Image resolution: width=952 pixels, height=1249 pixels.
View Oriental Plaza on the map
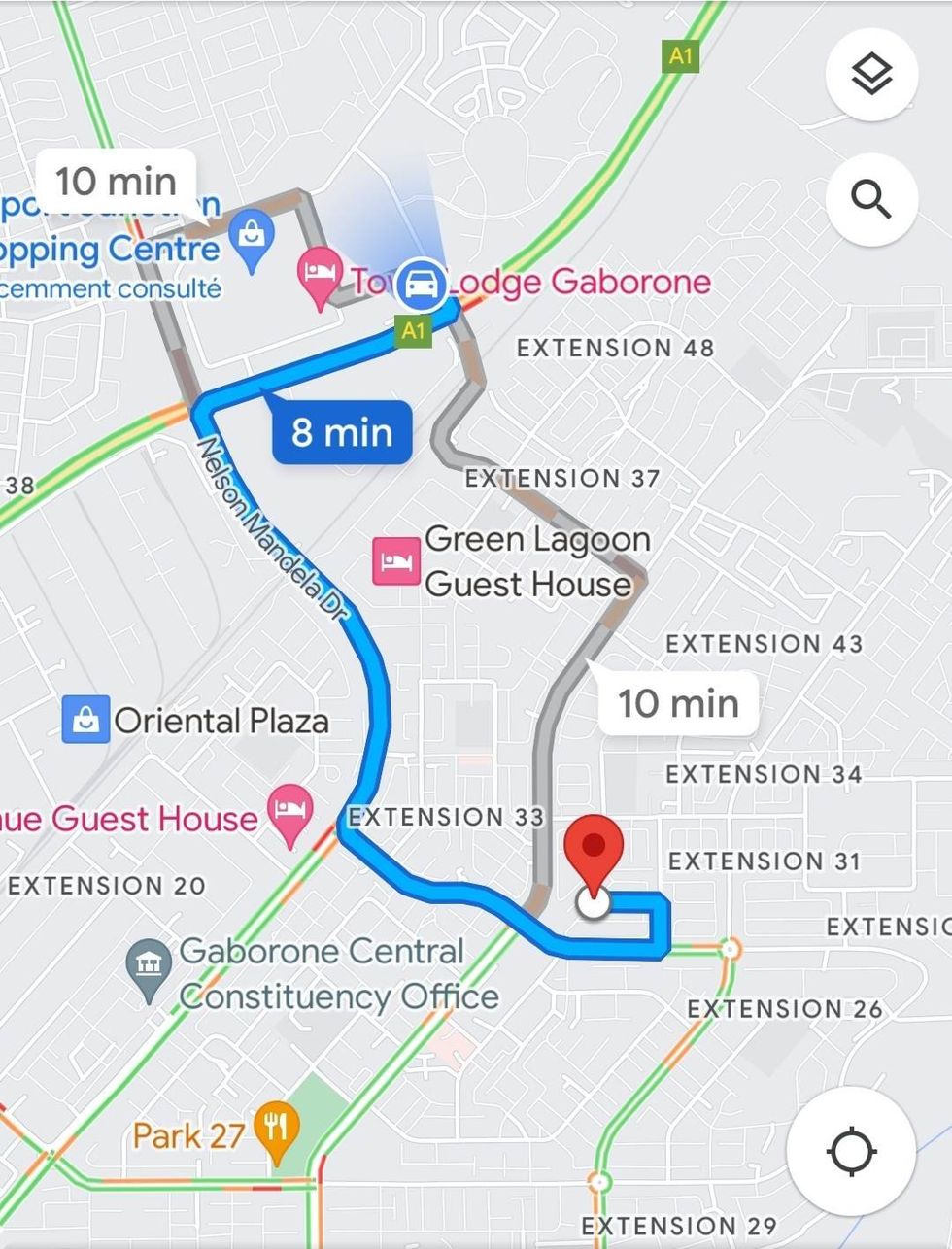point(85,720)
